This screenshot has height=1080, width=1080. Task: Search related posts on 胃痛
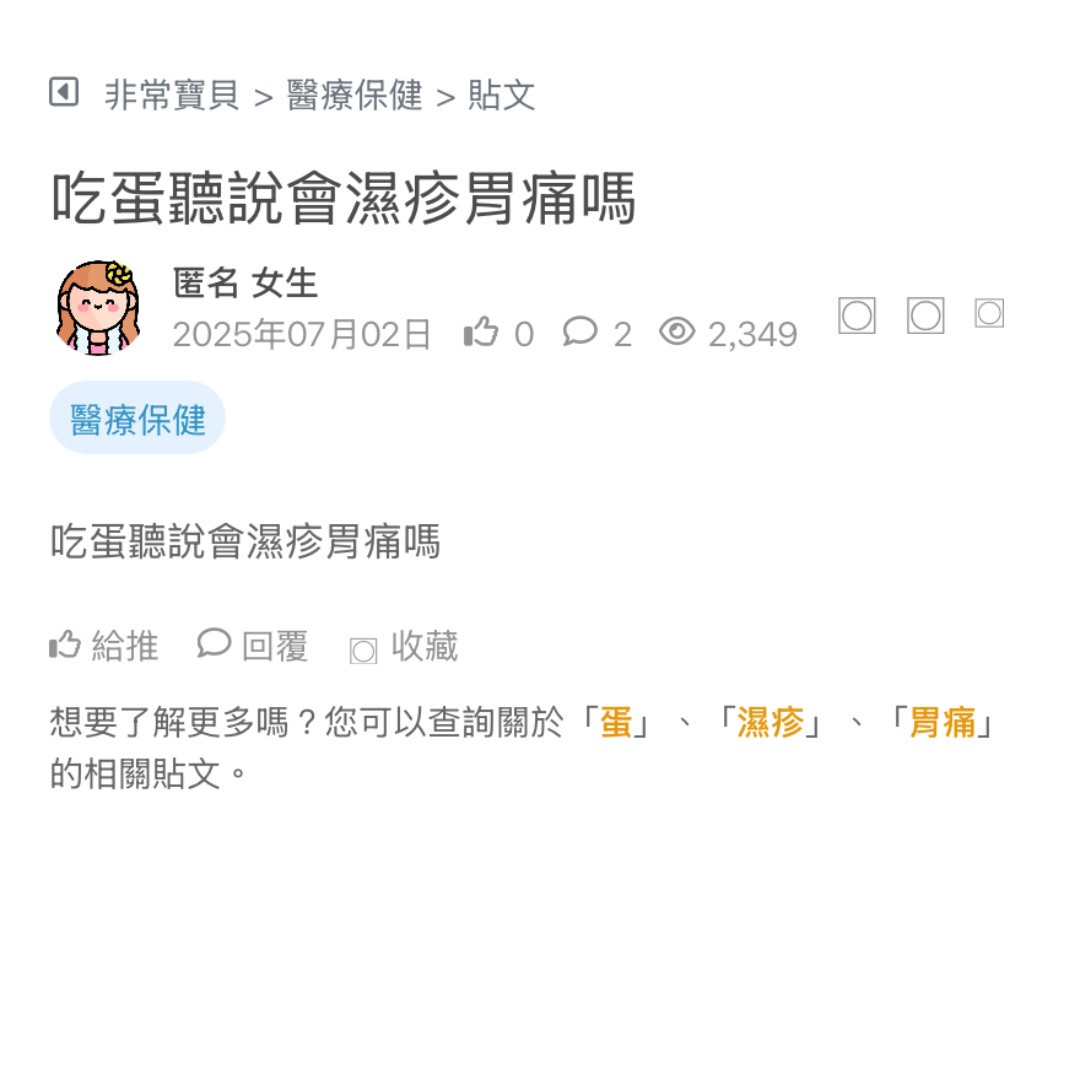point(942,722)
